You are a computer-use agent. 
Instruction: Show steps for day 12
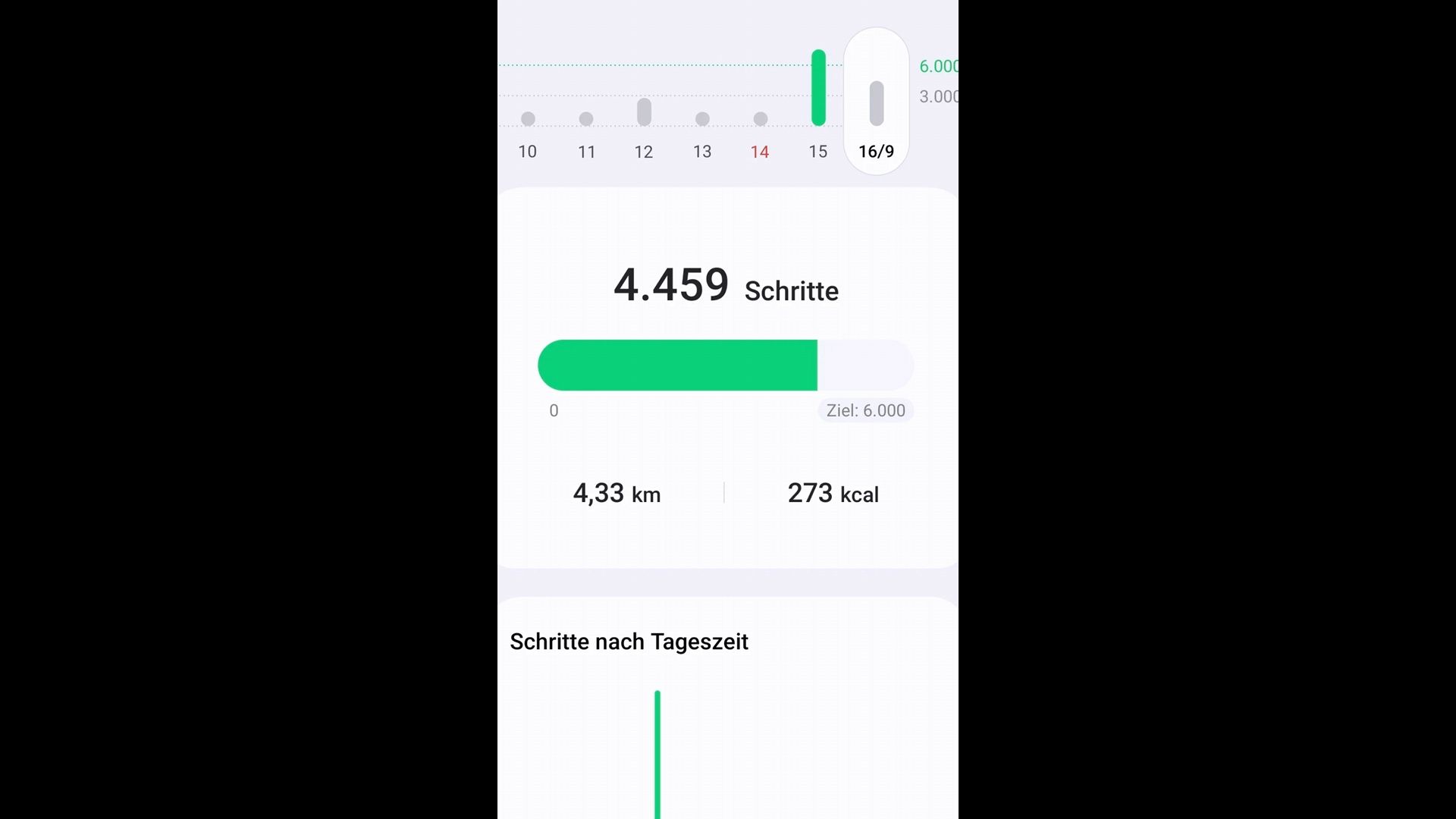[644, 129]
